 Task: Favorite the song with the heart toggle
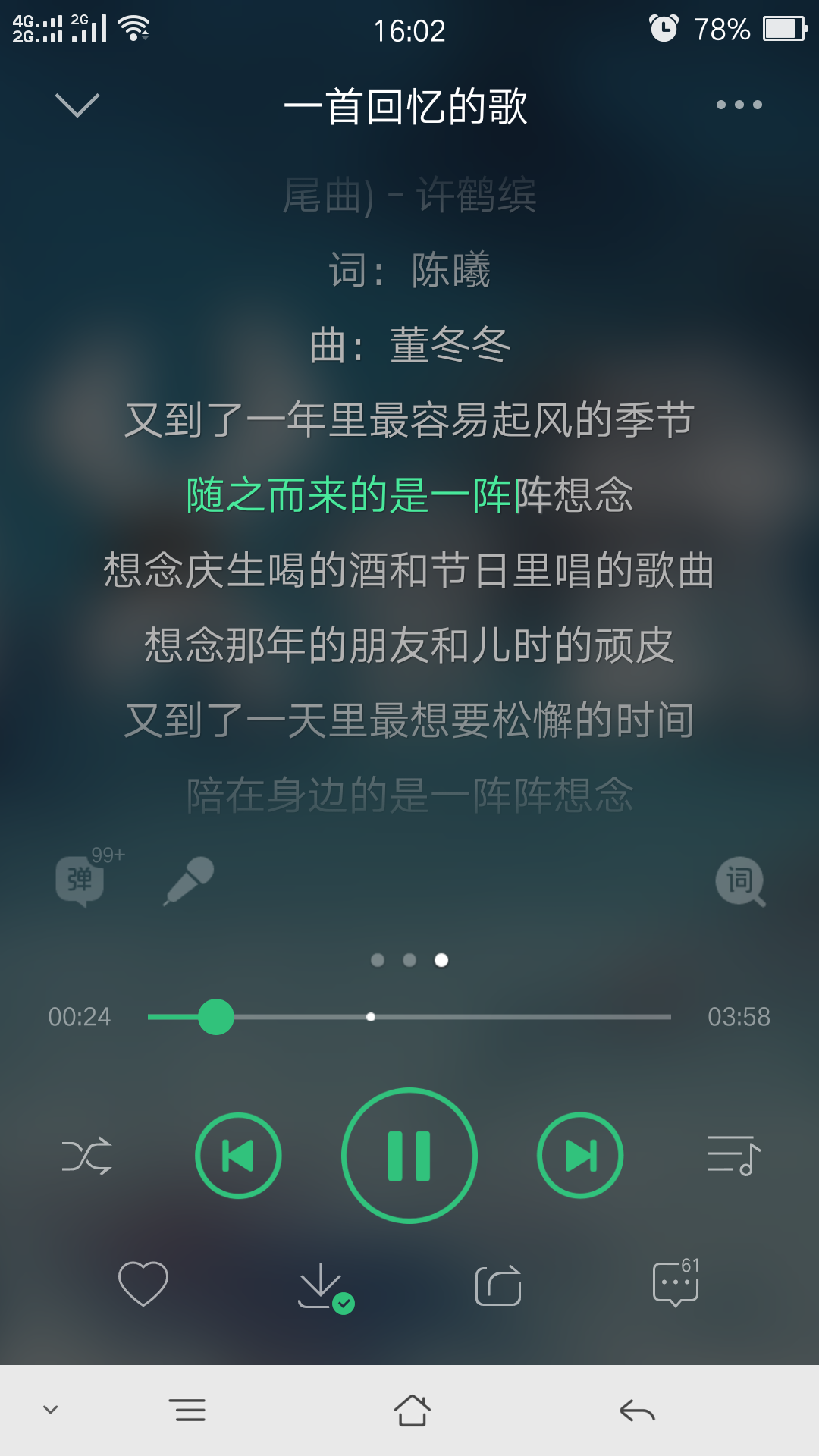143,1283
